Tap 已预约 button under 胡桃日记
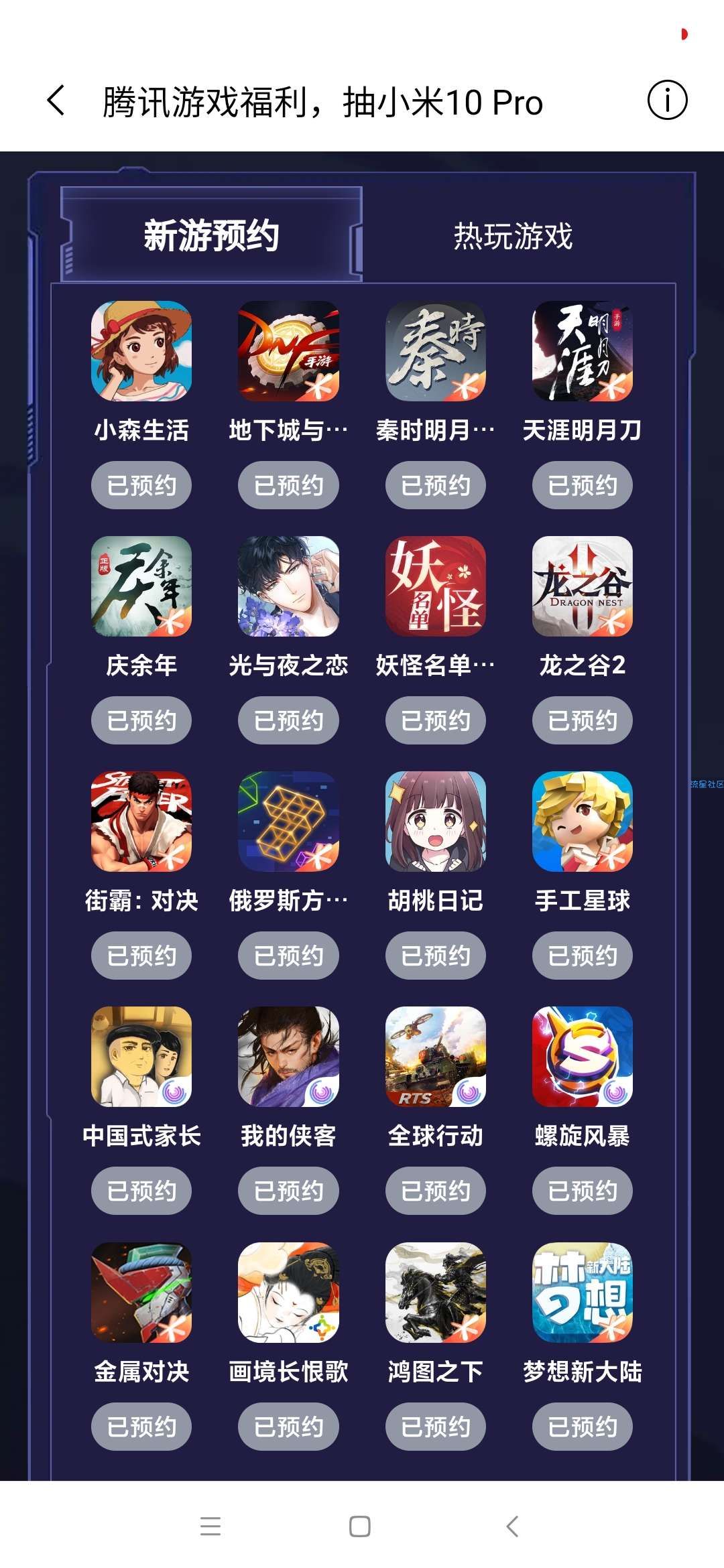This screenshot has width=724, height=1568. pos(435,956)
